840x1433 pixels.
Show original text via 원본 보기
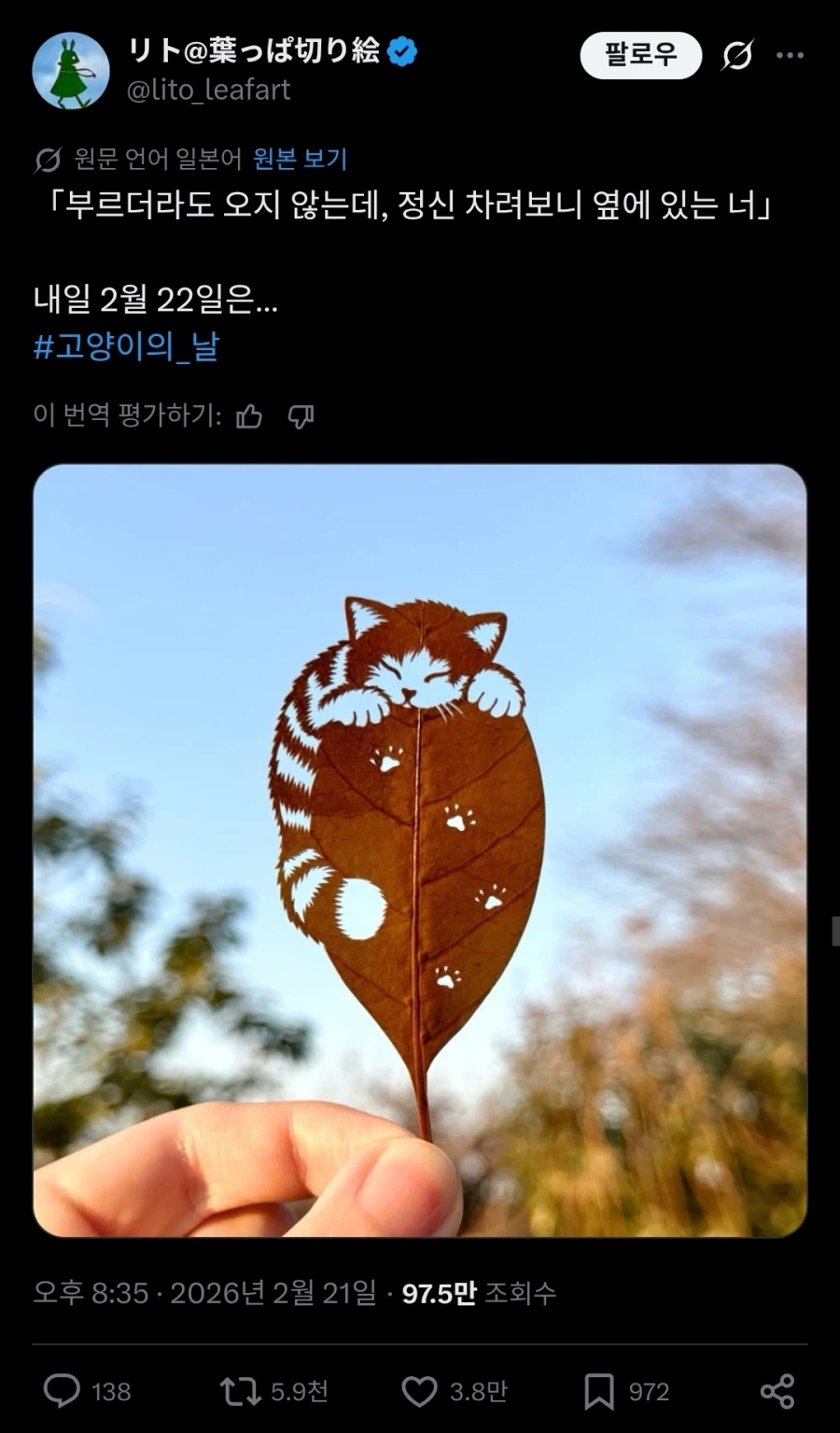[x=300, y=160]
